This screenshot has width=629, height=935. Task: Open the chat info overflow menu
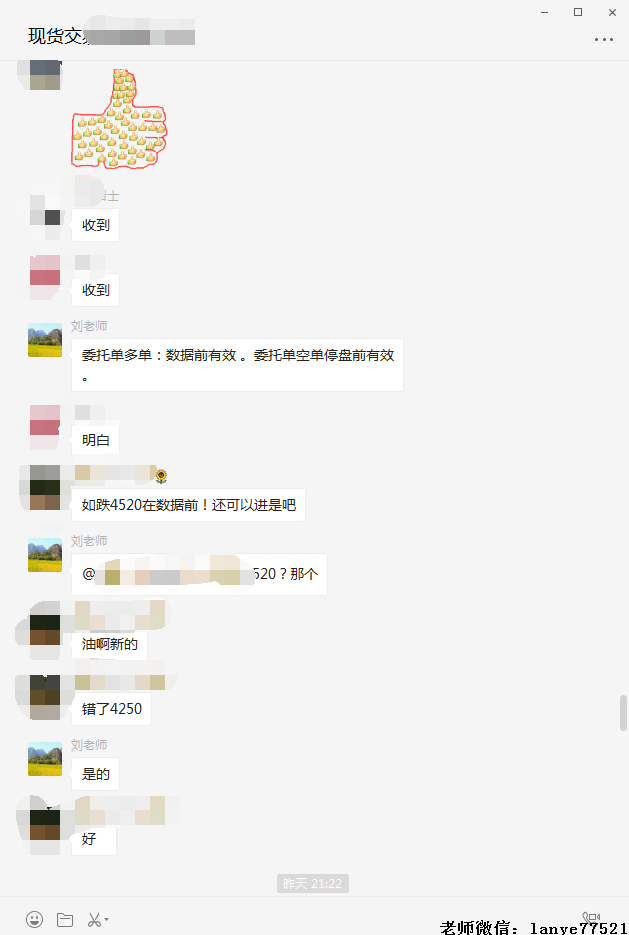click(x=603, y=39)
